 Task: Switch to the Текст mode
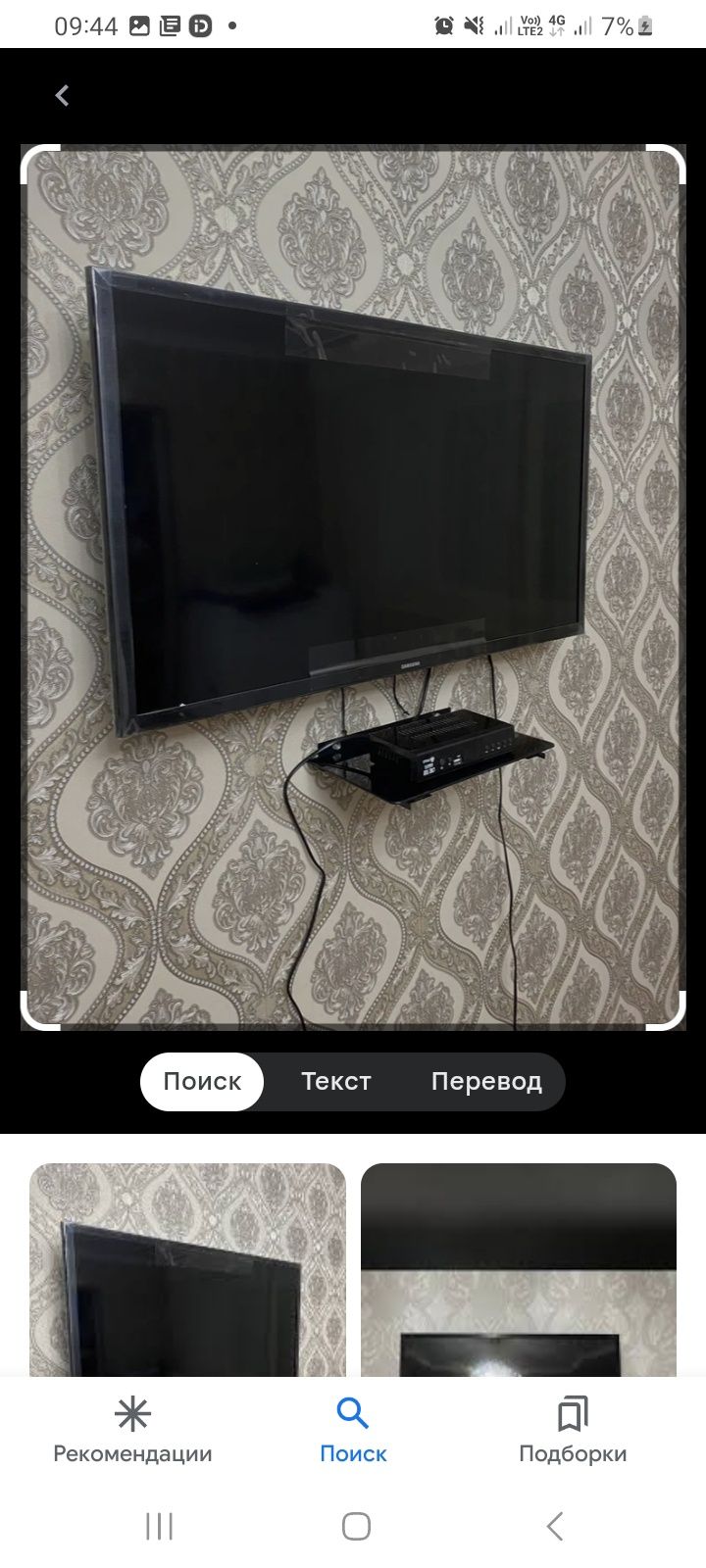click(x=336, y=1081)
